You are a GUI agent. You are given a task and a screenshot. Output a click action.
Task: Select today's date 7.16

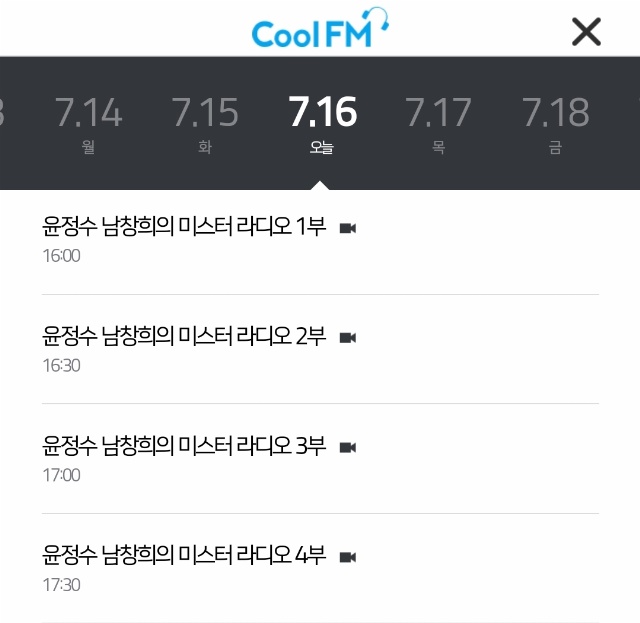tap(322, 123)
